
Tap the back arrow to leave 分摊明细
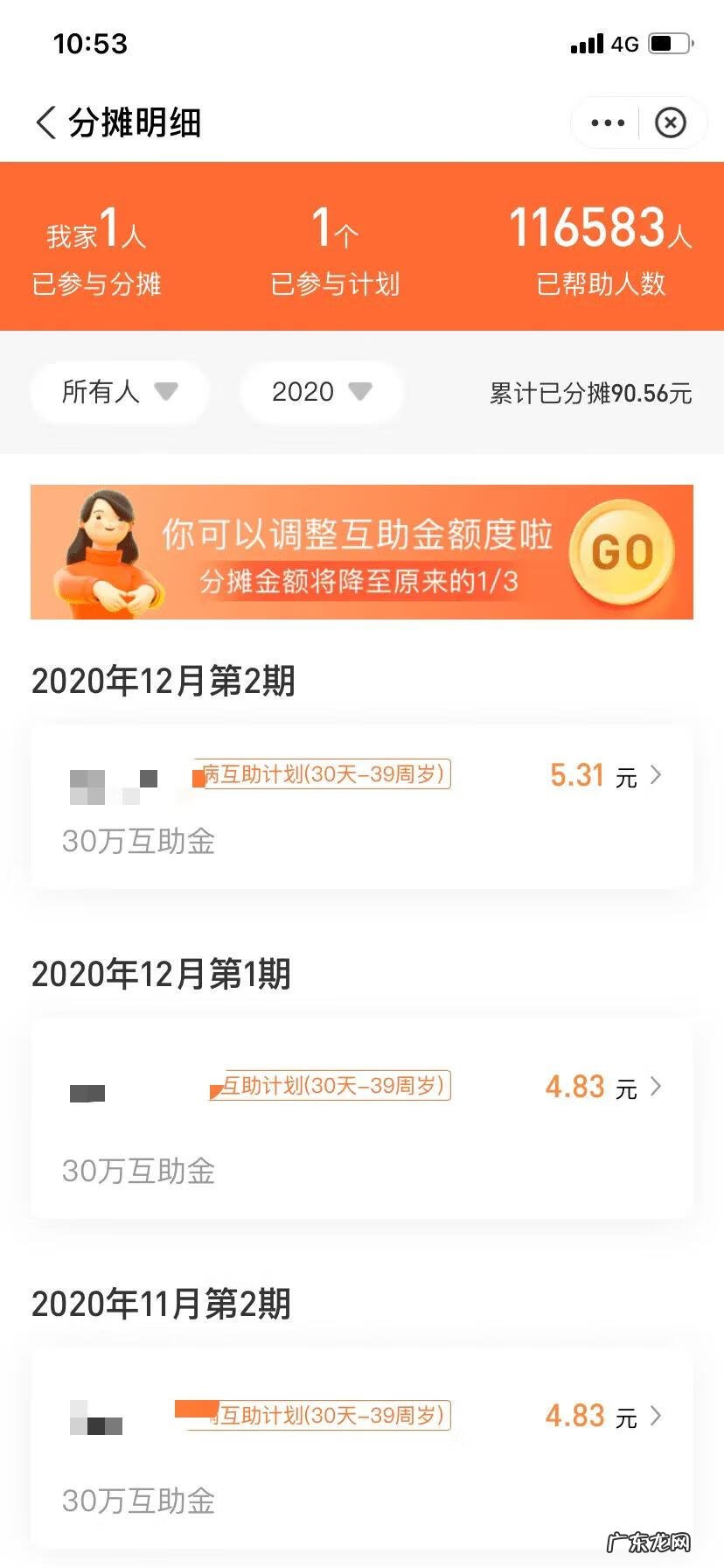(45, 122)
